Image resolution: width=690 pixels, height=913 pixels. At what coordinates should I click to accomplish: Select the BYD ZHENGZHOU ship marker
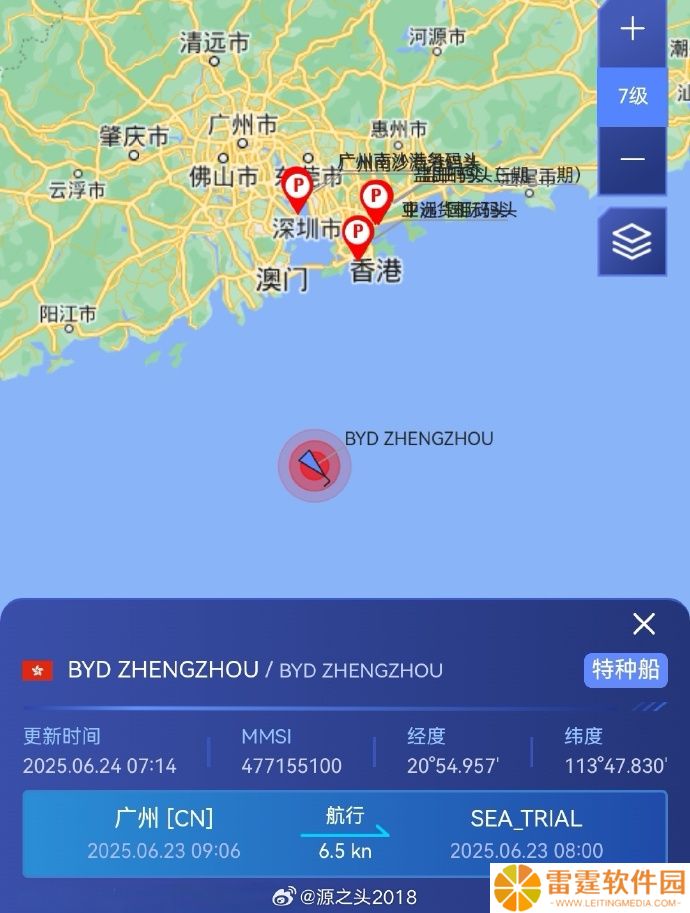point(314,465)
